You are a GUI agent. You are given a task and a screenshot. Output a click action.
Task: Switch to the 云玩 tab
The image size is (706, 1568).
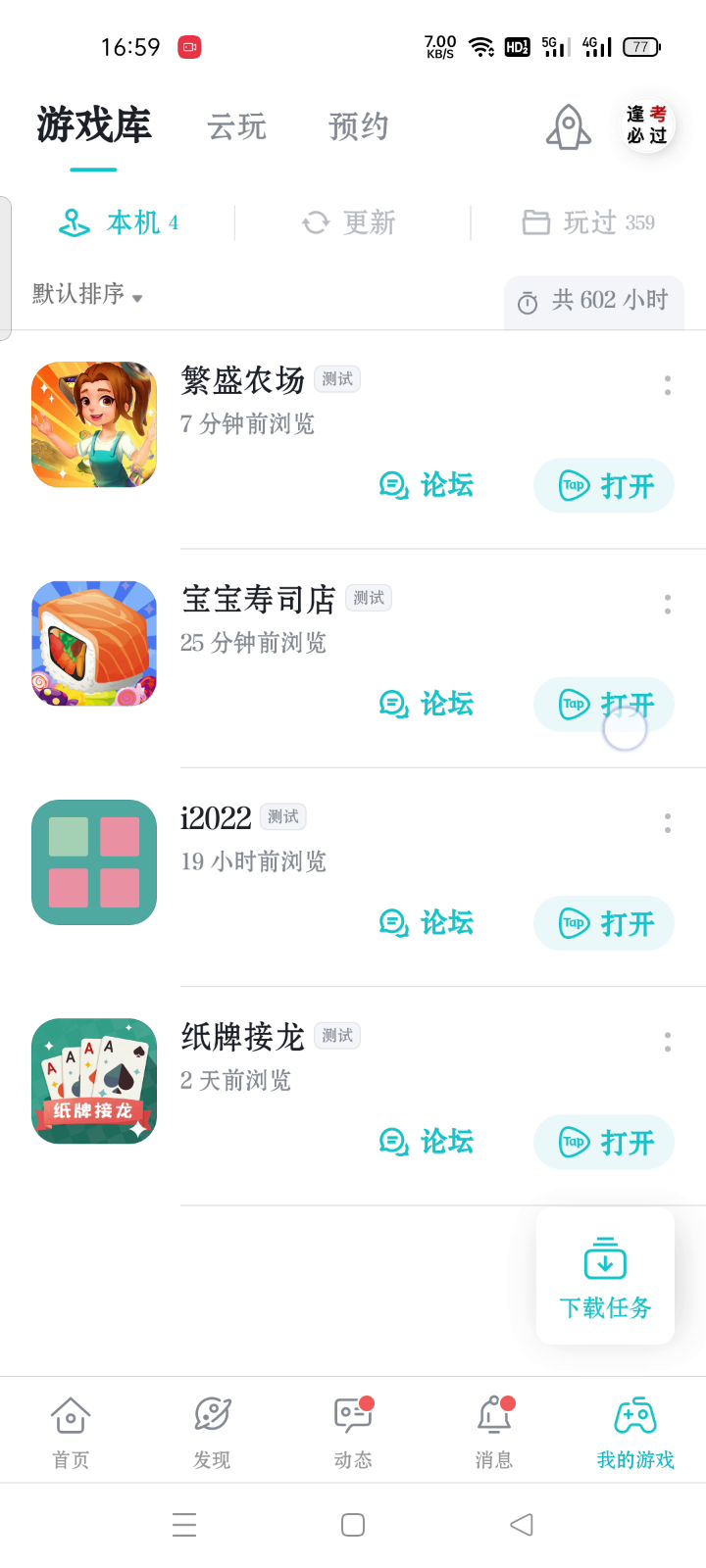236,127
